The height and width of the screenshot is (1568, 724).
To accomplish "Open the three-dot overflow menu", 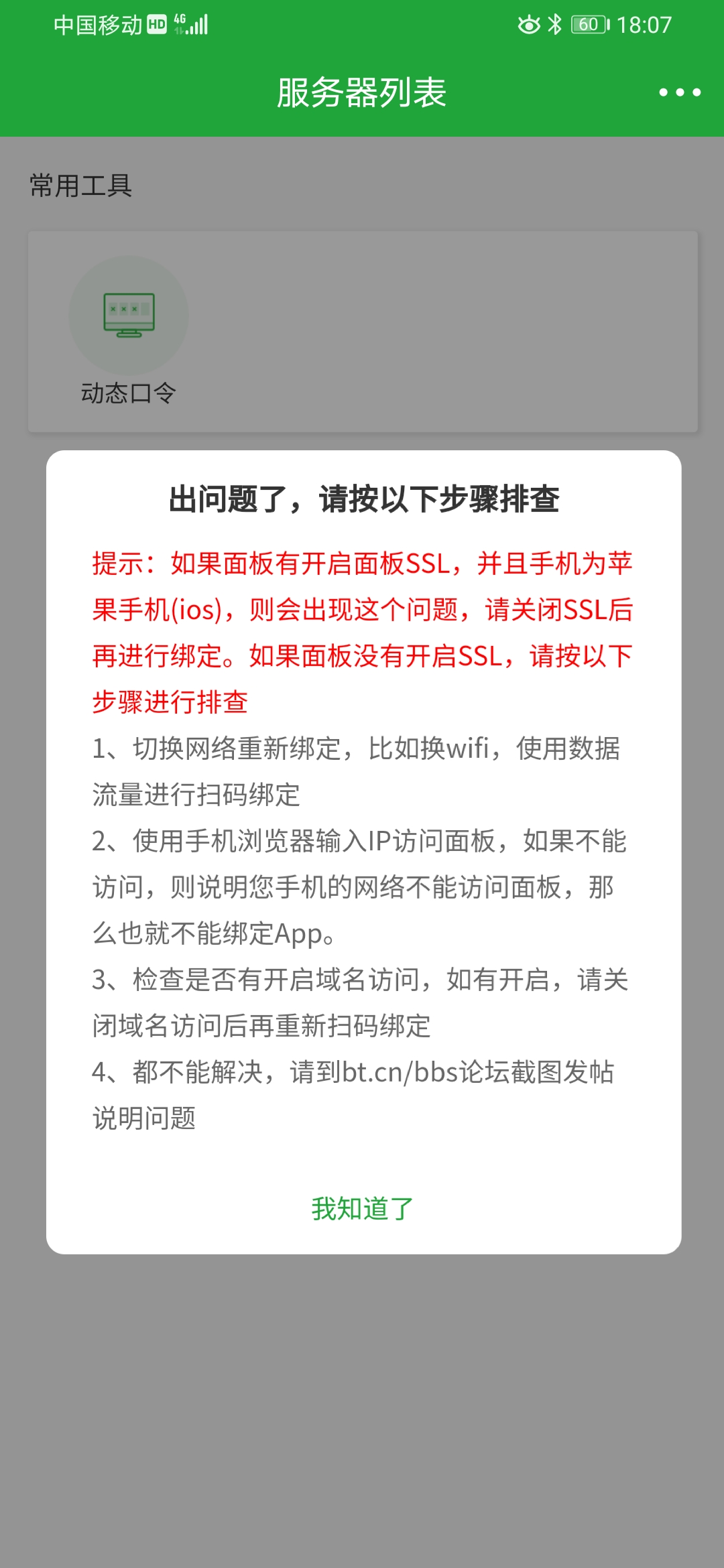I will point(679,92).
